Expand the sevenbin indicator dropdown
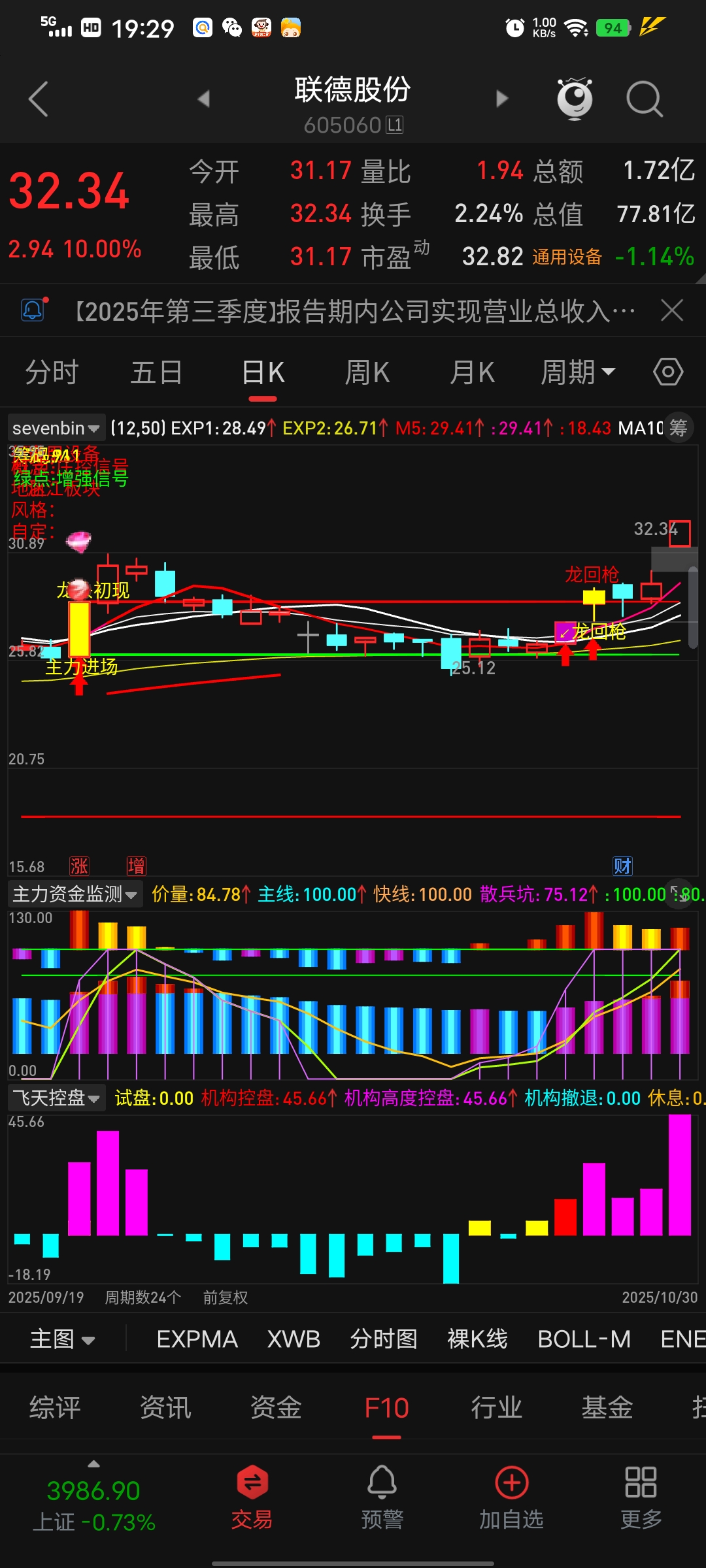This screenshot has width=706, height=1568. point(56,429)
